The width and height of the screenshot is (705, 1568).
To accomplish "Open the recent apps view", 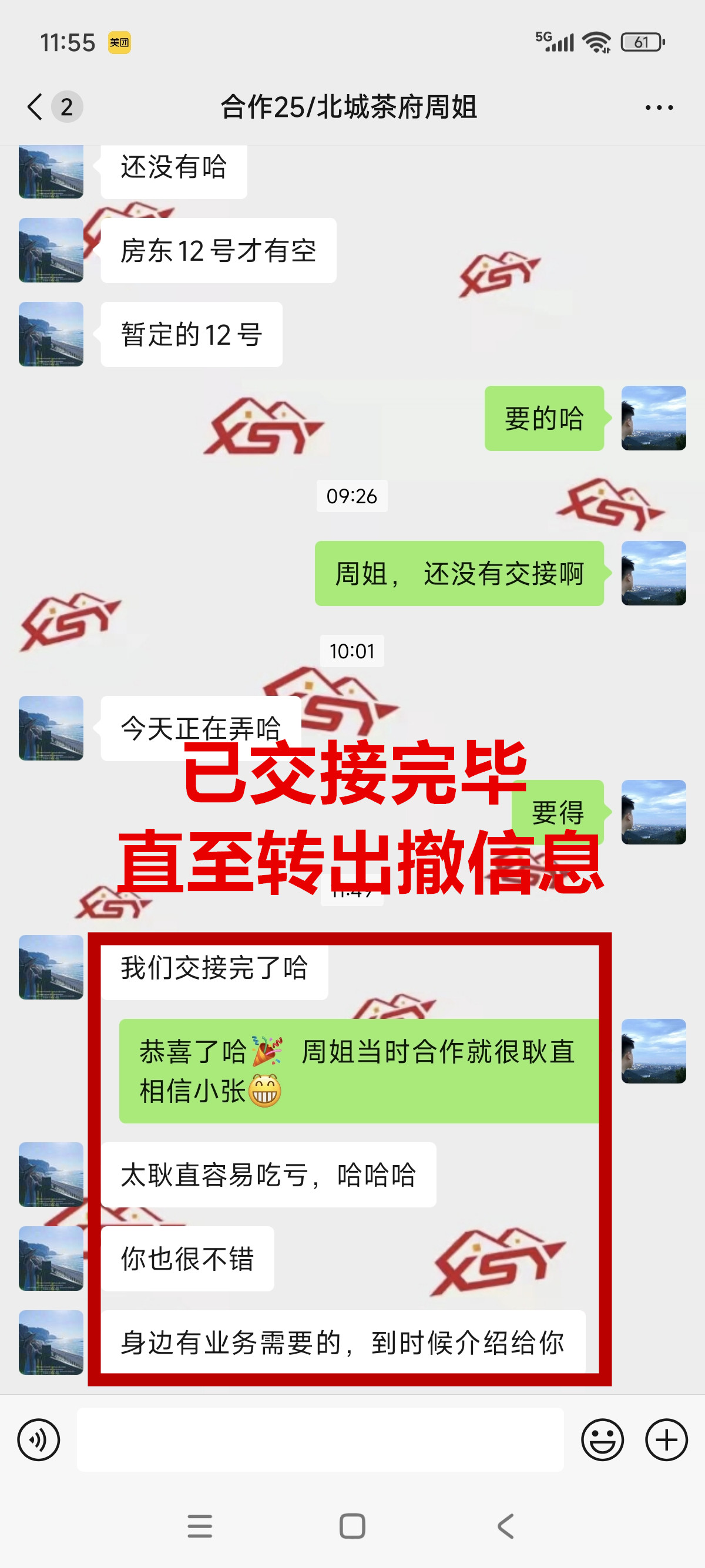I will pos(200,1526).
